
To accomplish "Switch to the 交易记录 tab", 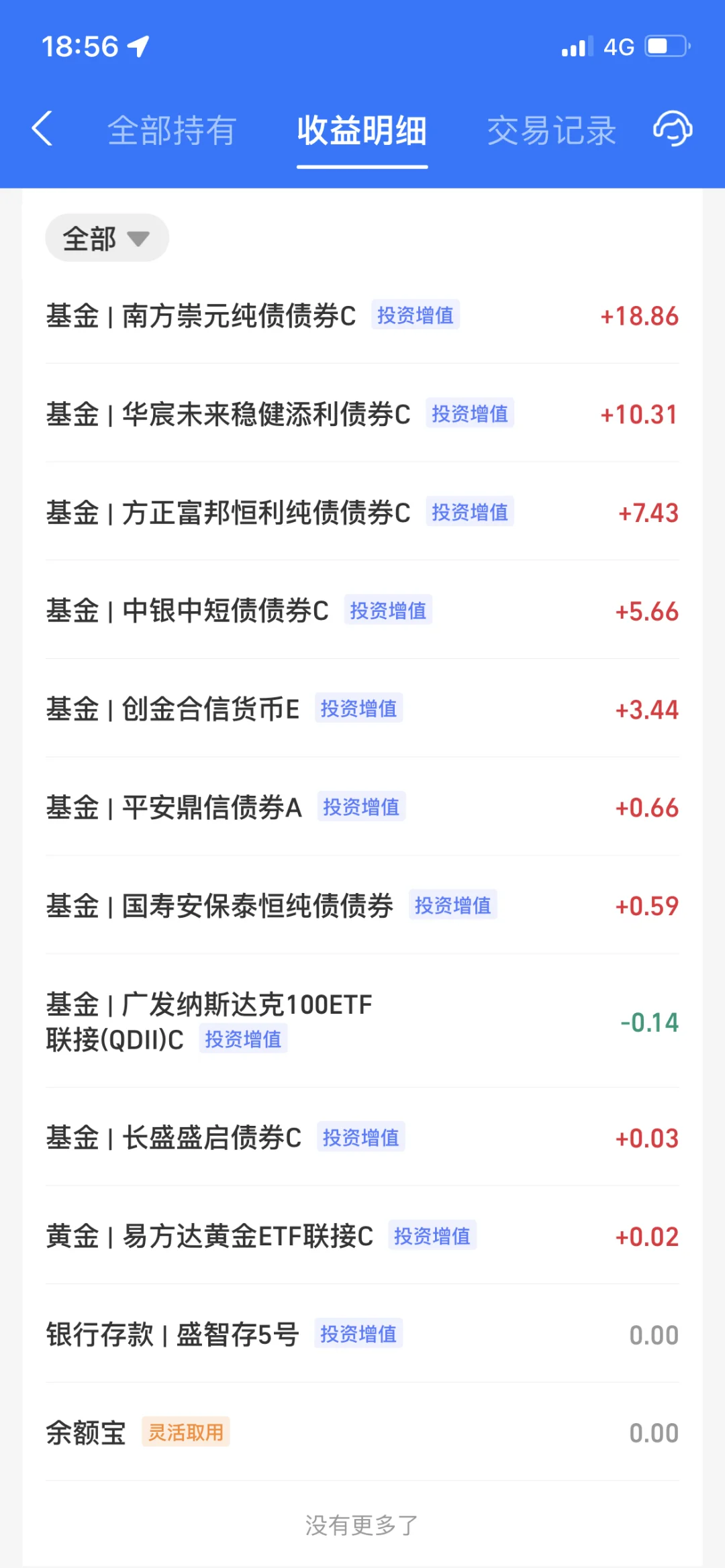I will tap(551, 130).
